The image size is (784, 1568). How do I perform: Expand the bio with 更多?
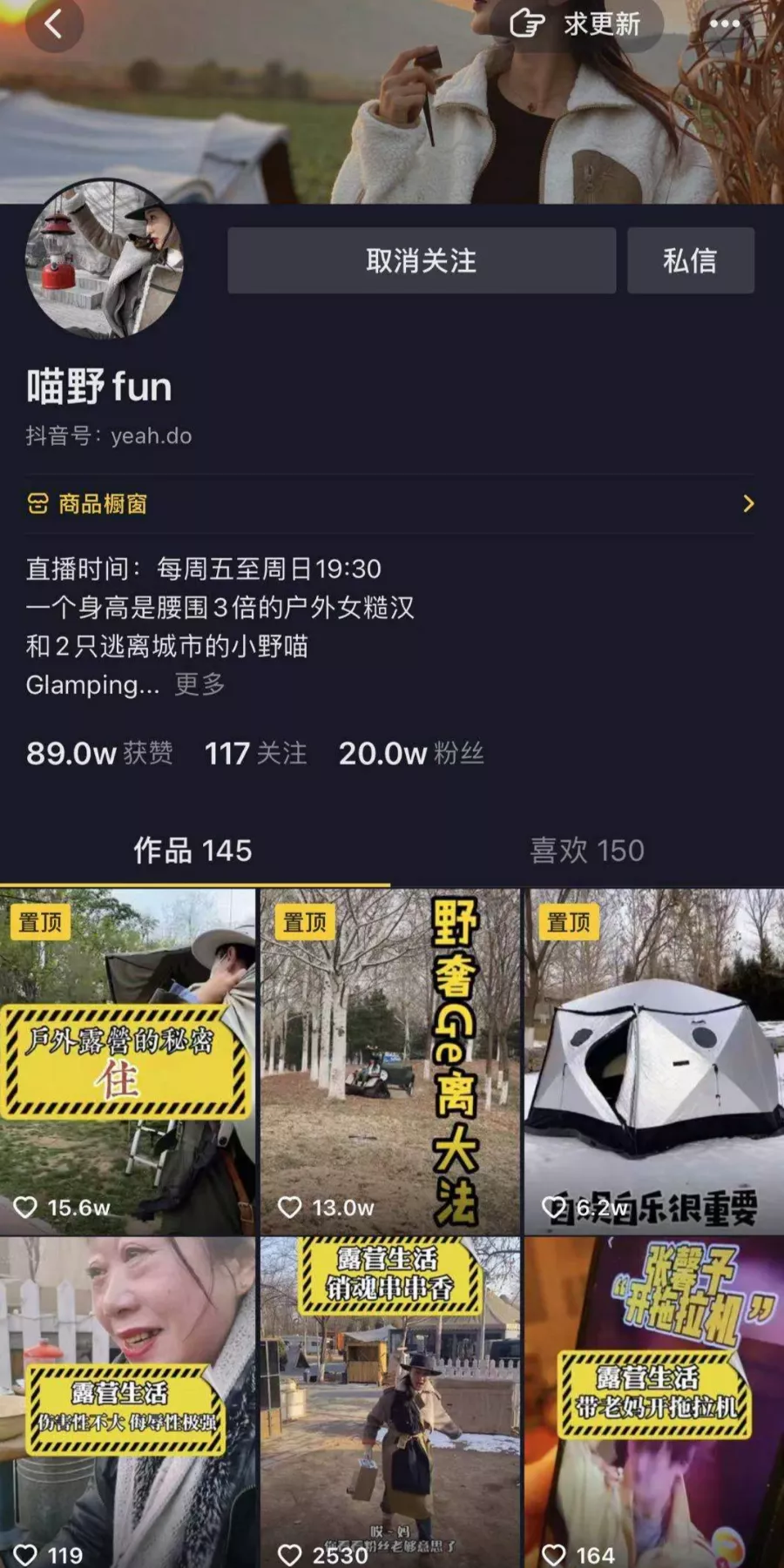click(x=200, y=684)
